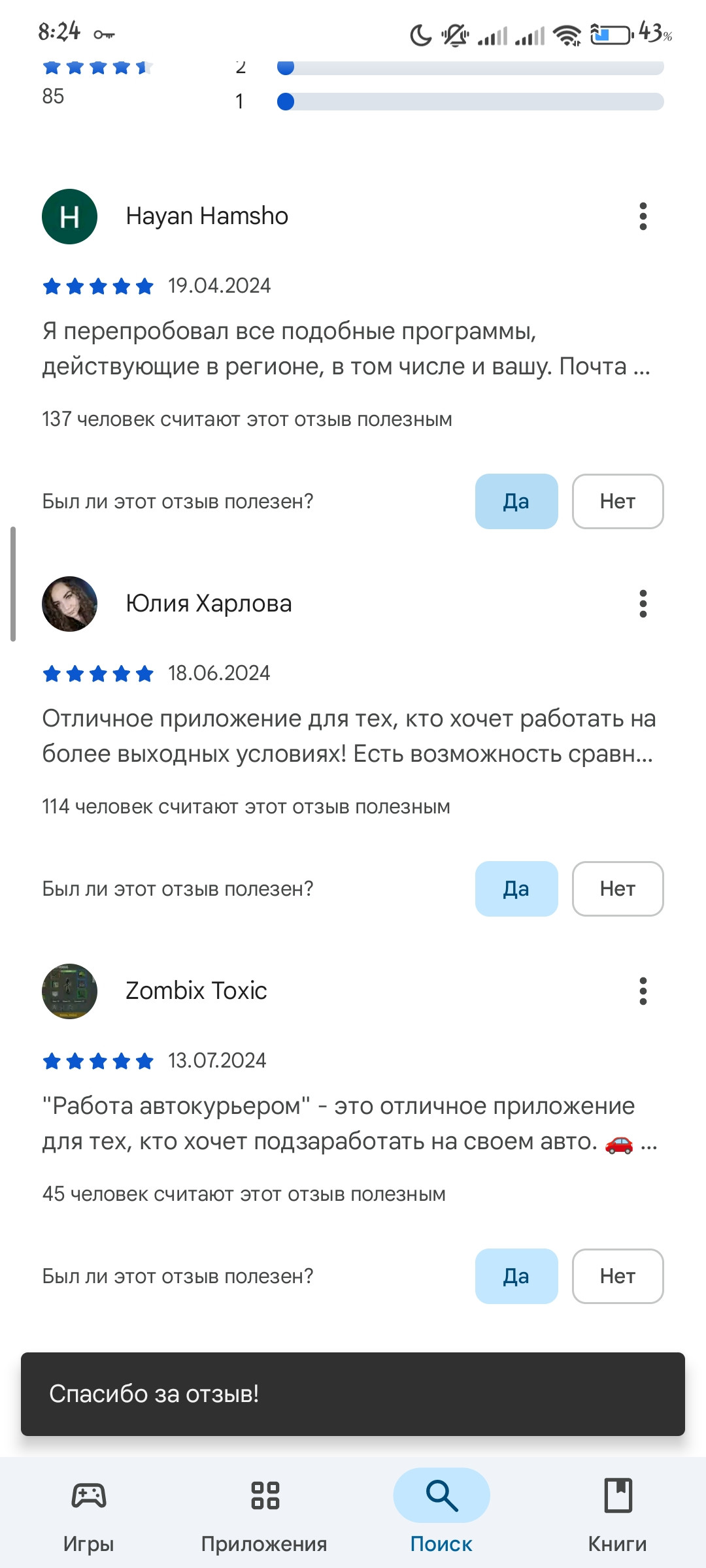The height and width of the screenshot is (1568, 706).
Task: Select Да for Юлия Харлова's review
Action: pyautogui.click(x=516, y=889)
